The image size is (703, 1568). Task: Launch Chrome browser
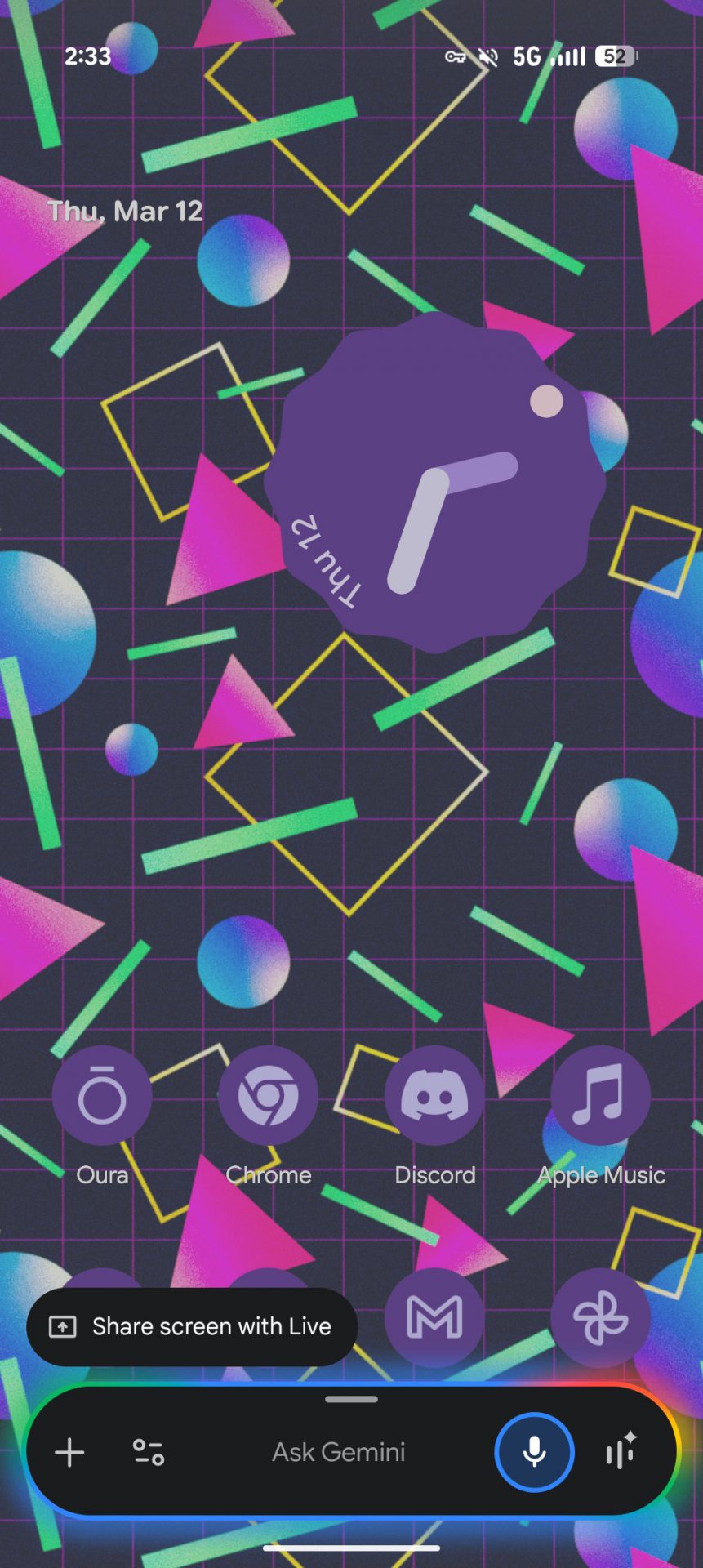pos(268,1096)
